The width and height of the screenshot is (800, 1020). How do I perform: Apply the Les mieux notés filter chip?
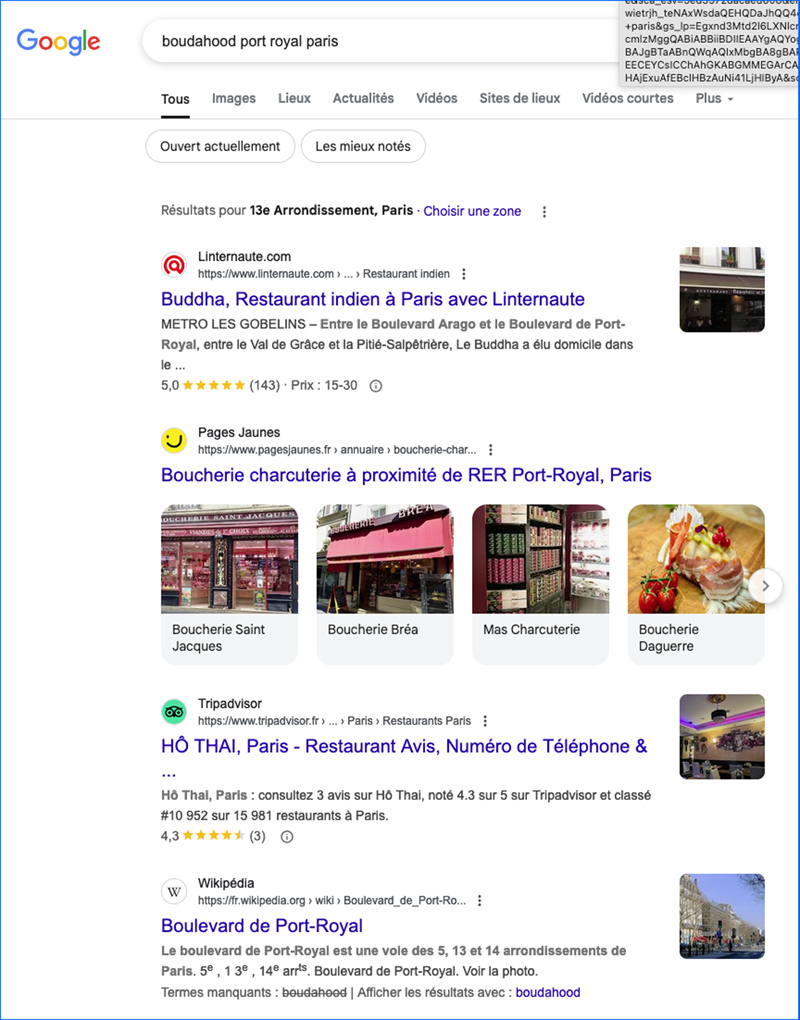click(x=363, y=146)
